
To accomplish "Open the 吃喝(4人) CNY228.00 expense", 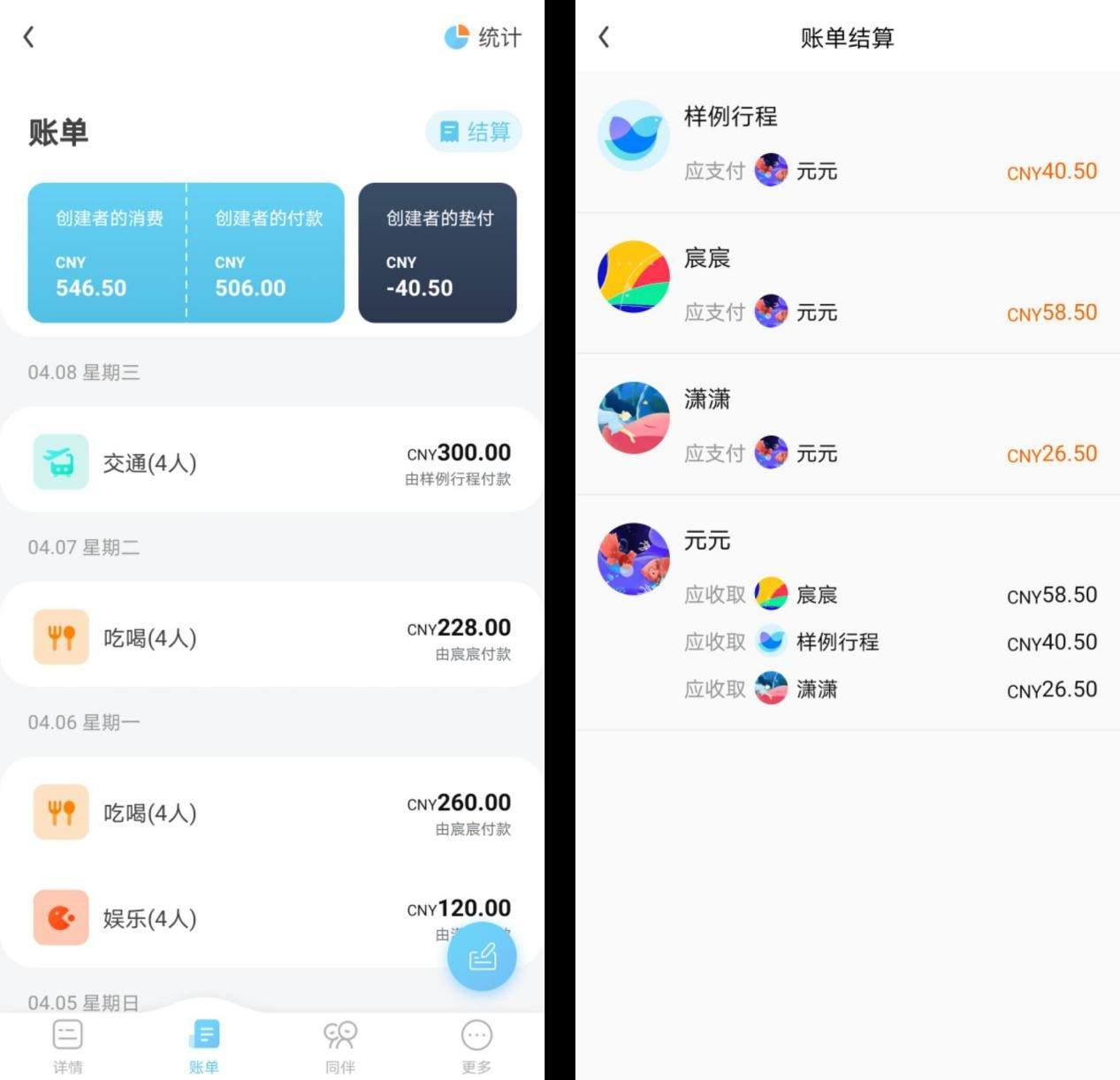I will pyautogui.click(x=272, y=636).
